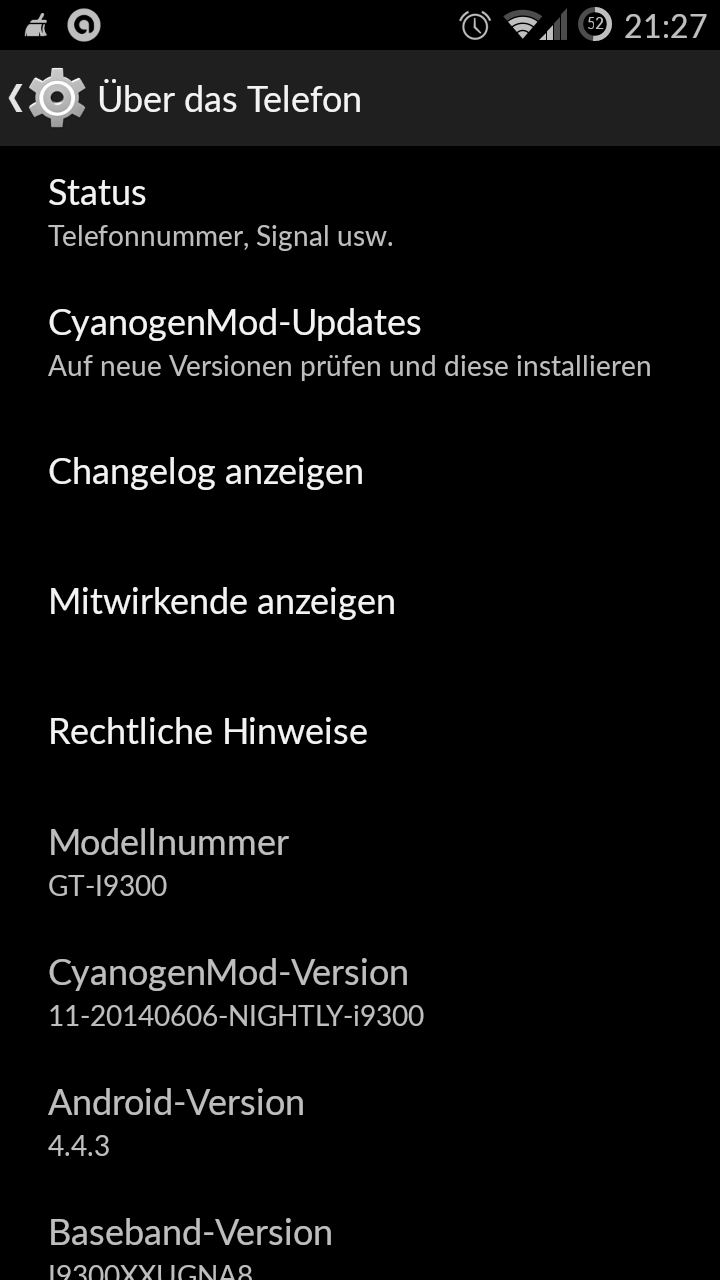Open the Status row
This screenshot has width=720, height=1280.
(x=360, y=212)
